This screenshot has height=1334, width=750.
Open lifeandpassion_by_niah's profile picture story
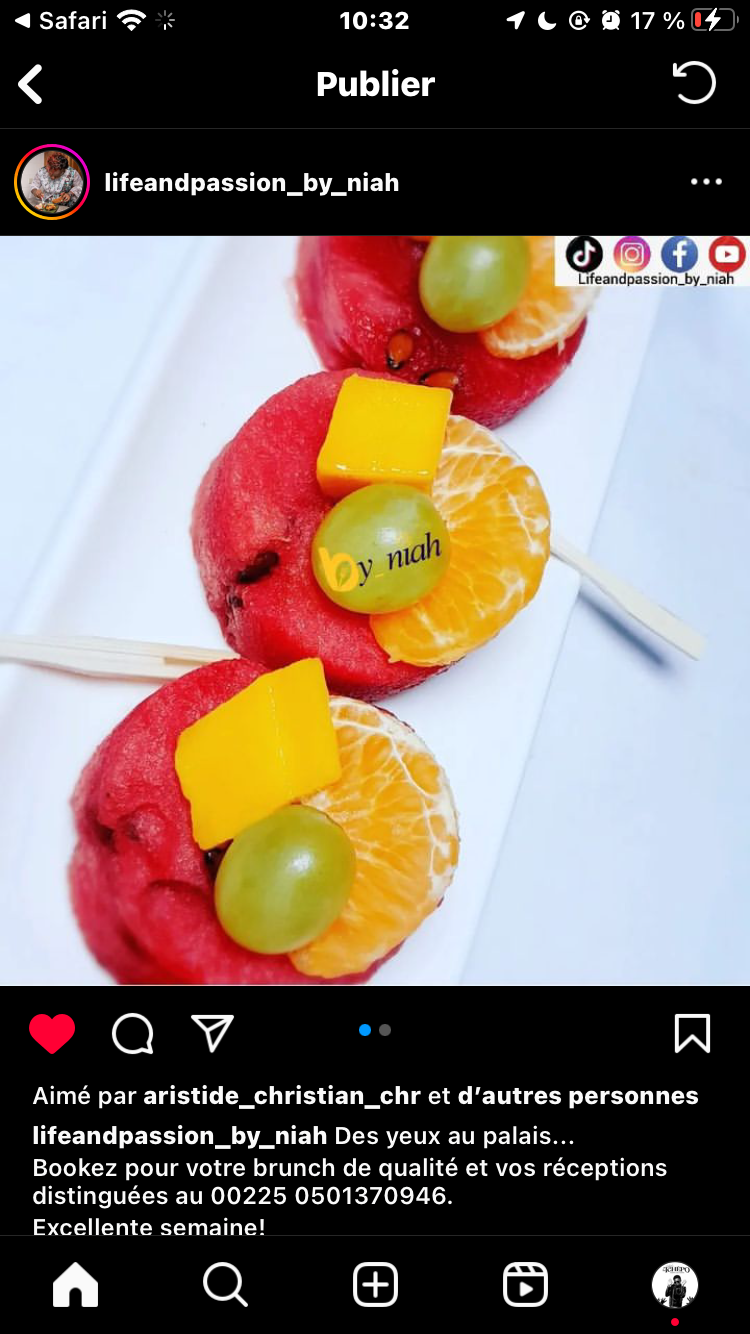(52, 182)
